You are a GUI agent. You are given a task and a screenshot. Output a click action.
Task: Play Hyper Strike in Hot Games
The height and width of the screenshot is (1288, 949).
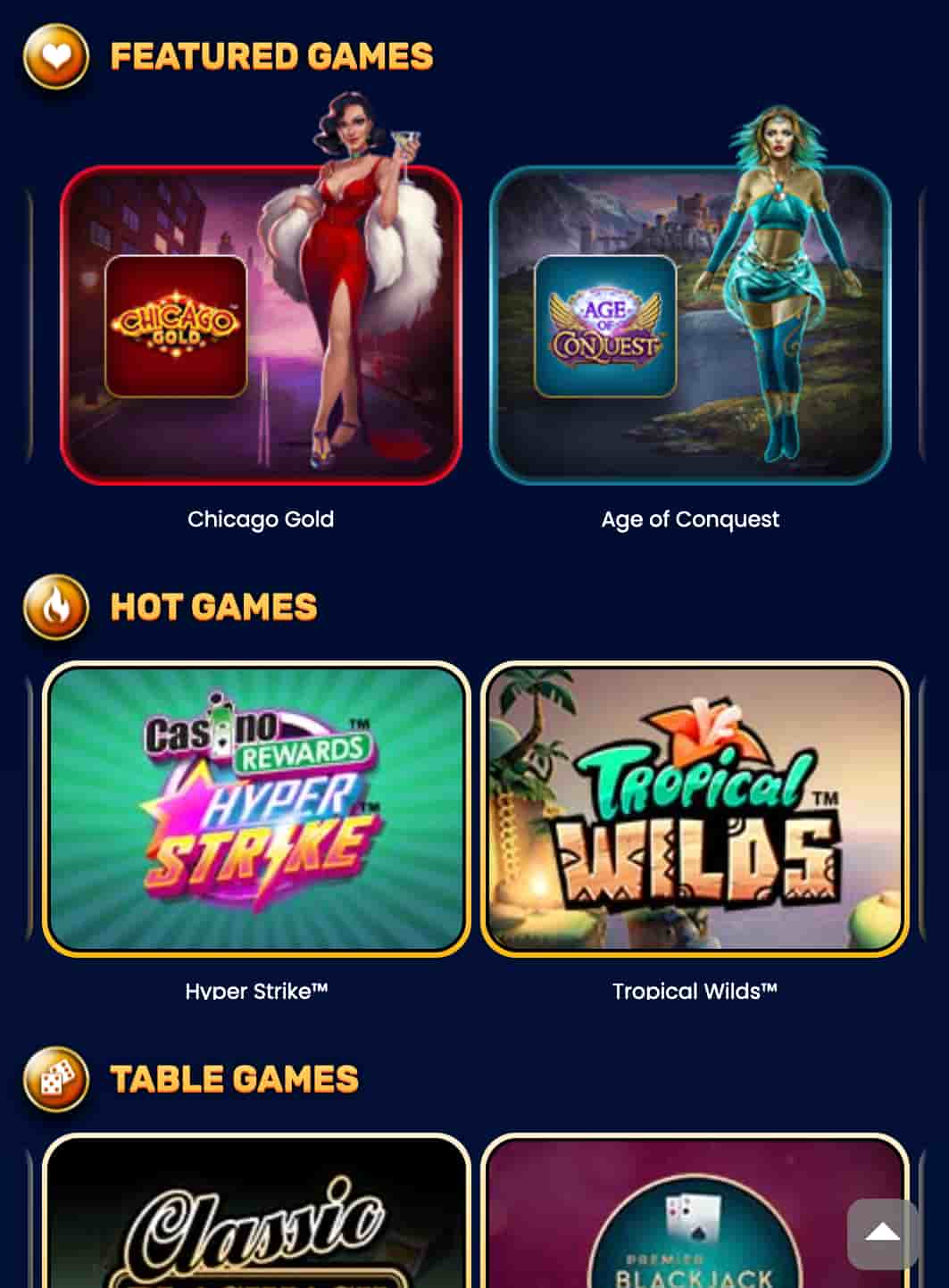coord(256,809)
